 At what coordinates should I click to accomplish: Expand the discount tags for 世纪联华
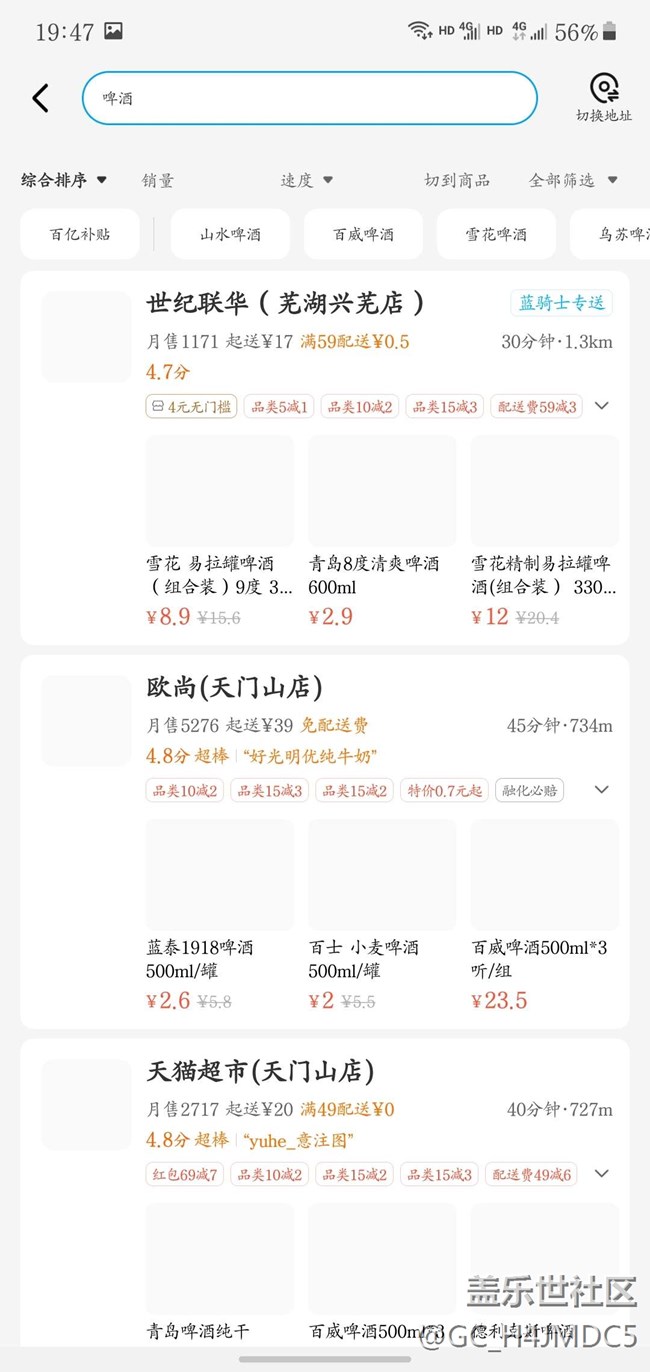pyautogui.click(x=602, y=406)
